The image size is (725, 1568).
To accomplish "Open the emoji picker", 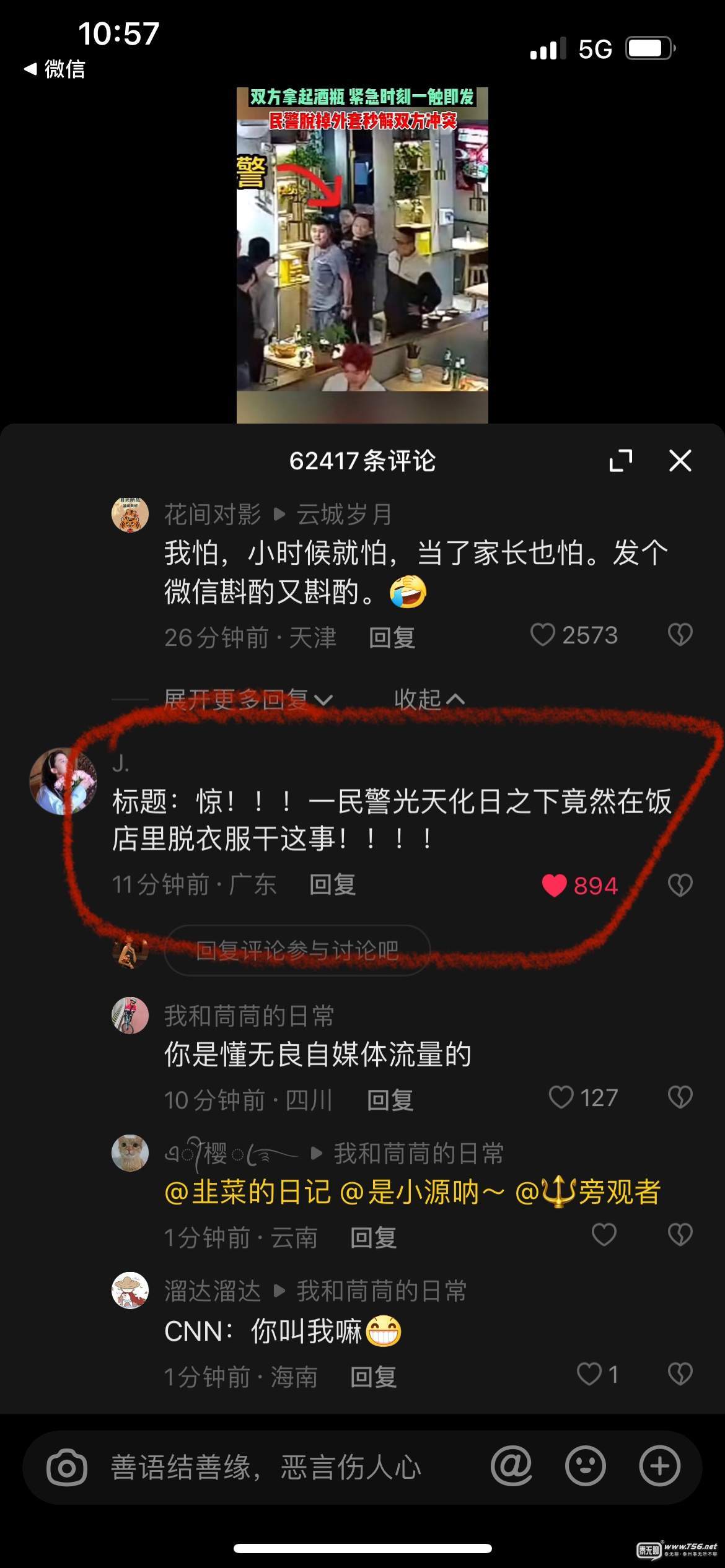I will 586,1466.
